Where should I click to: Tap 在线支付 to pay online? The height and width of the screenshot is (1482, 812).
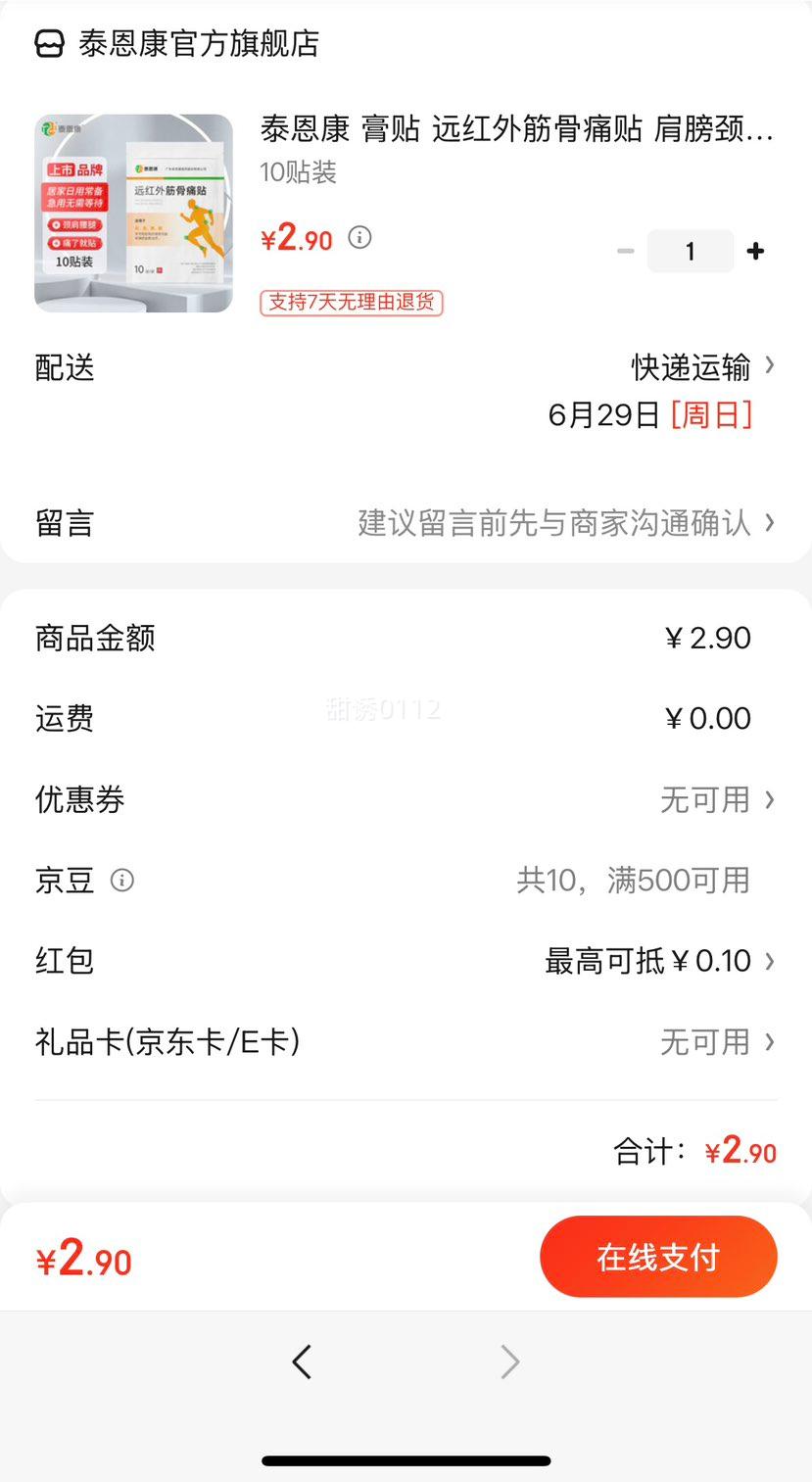pos(658,1257)
